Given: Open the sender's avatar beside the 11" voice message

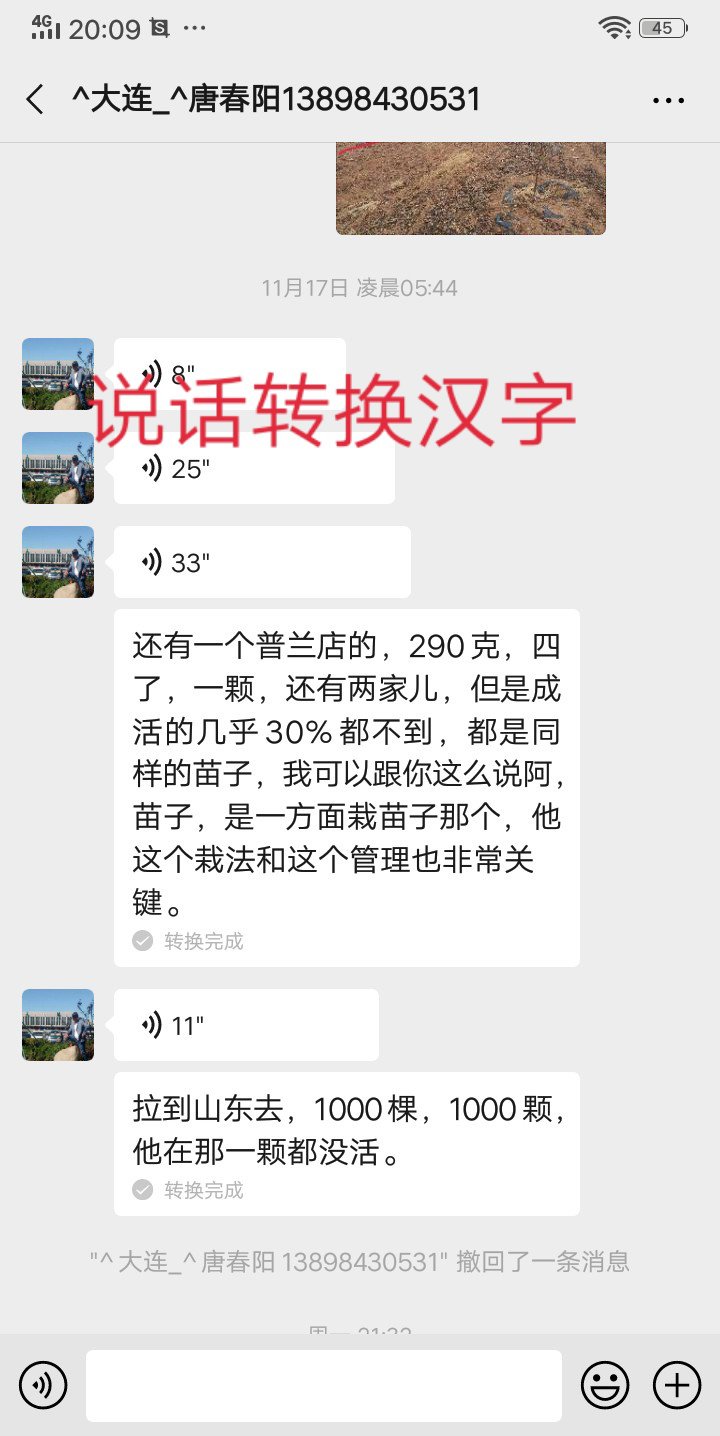Looking at the screenshot, I should [x=58, y=1025].
